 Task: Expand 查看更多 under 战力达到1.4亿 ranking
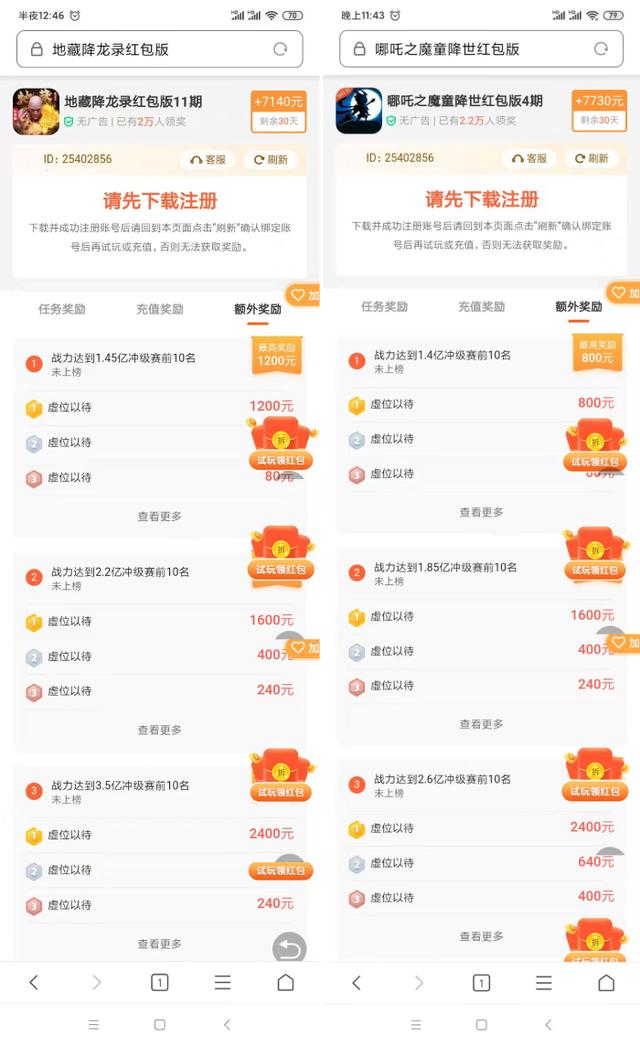pyautogui.click(x=481, y=512)
